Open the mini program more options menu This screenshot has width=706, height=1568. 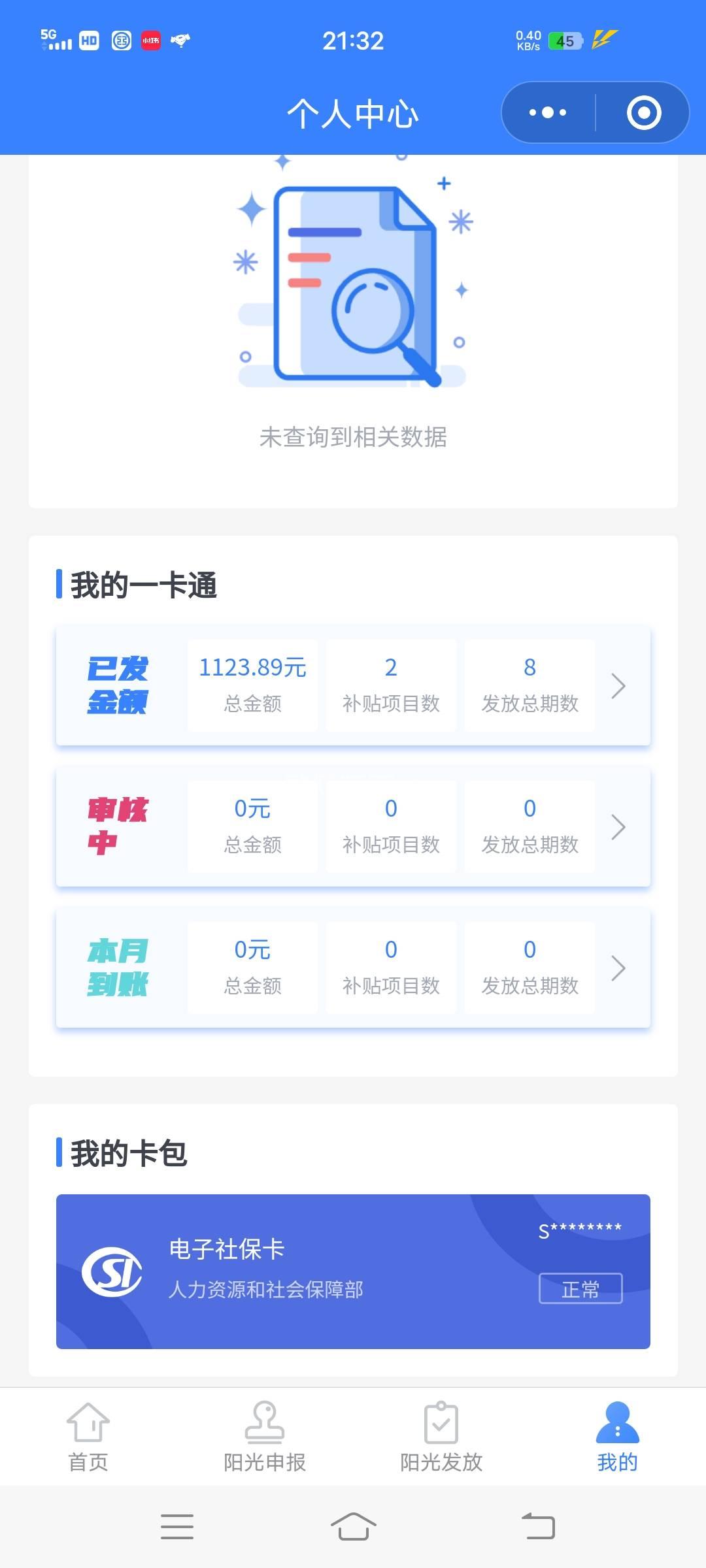coord(548,112)
